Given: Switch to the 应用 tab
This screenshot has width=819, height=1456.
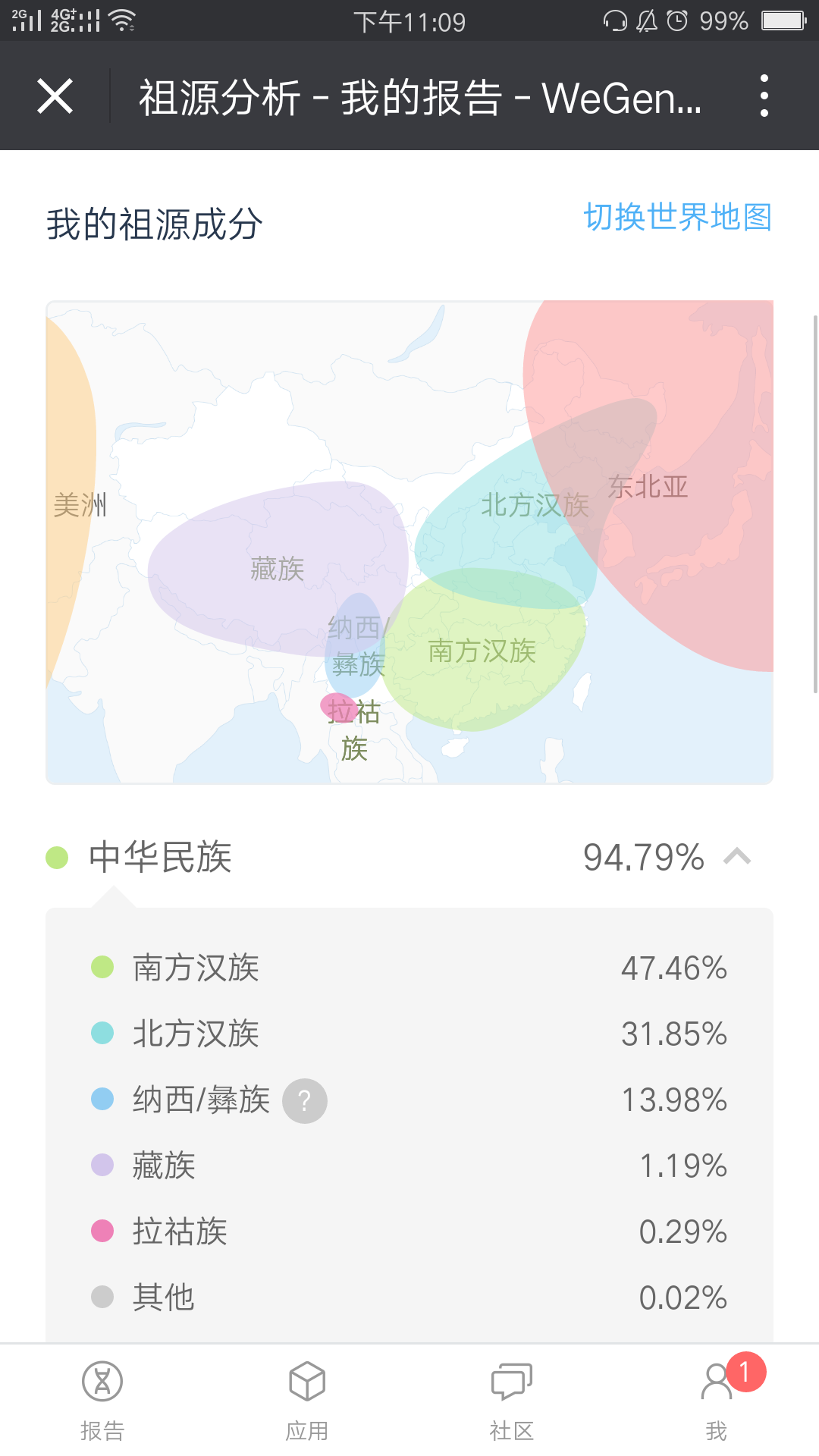Looking at the screenshot, I should (307, 1401).
